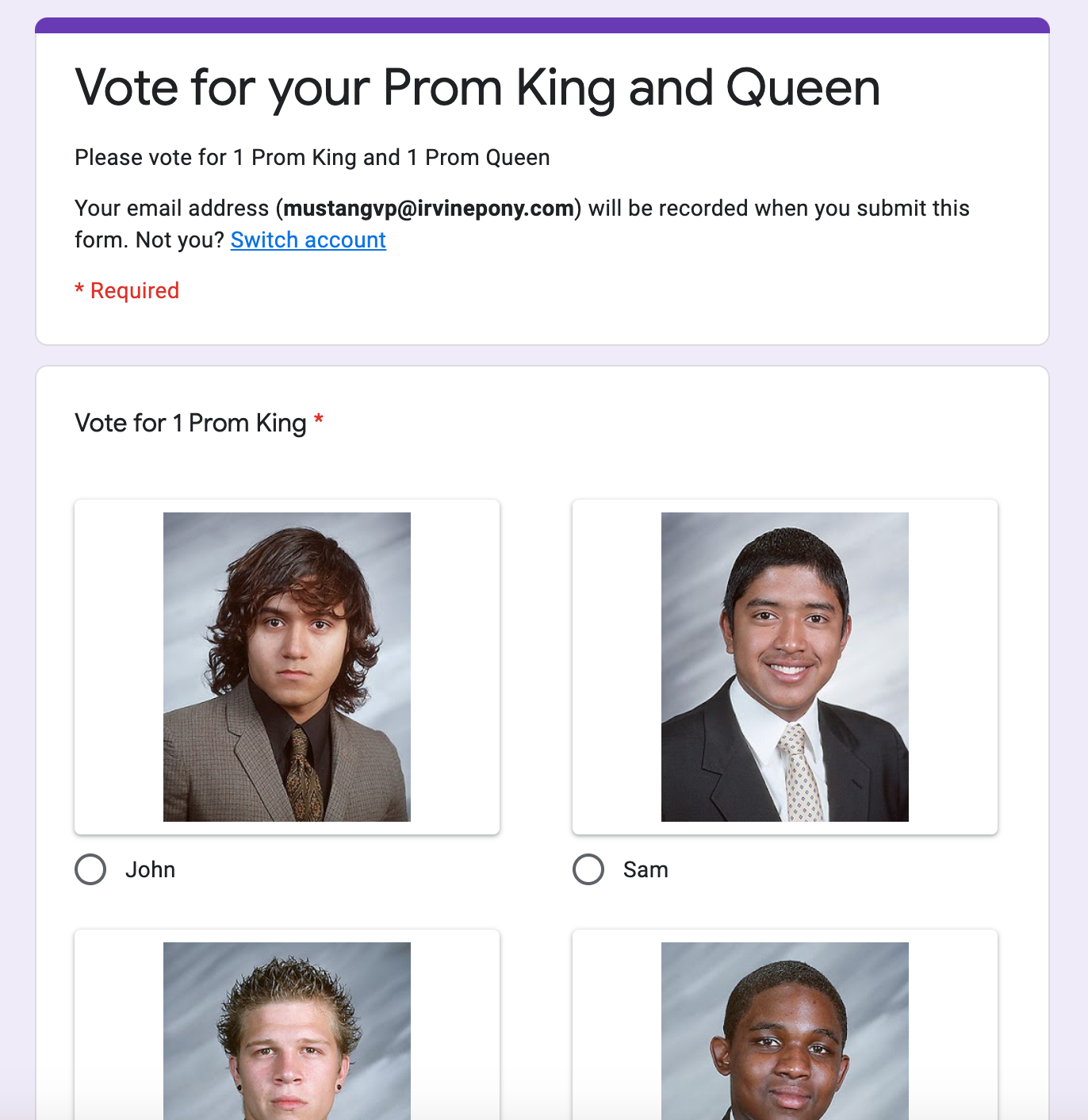
Task: Select Sam for Prom King
Action: coord(588,869)
